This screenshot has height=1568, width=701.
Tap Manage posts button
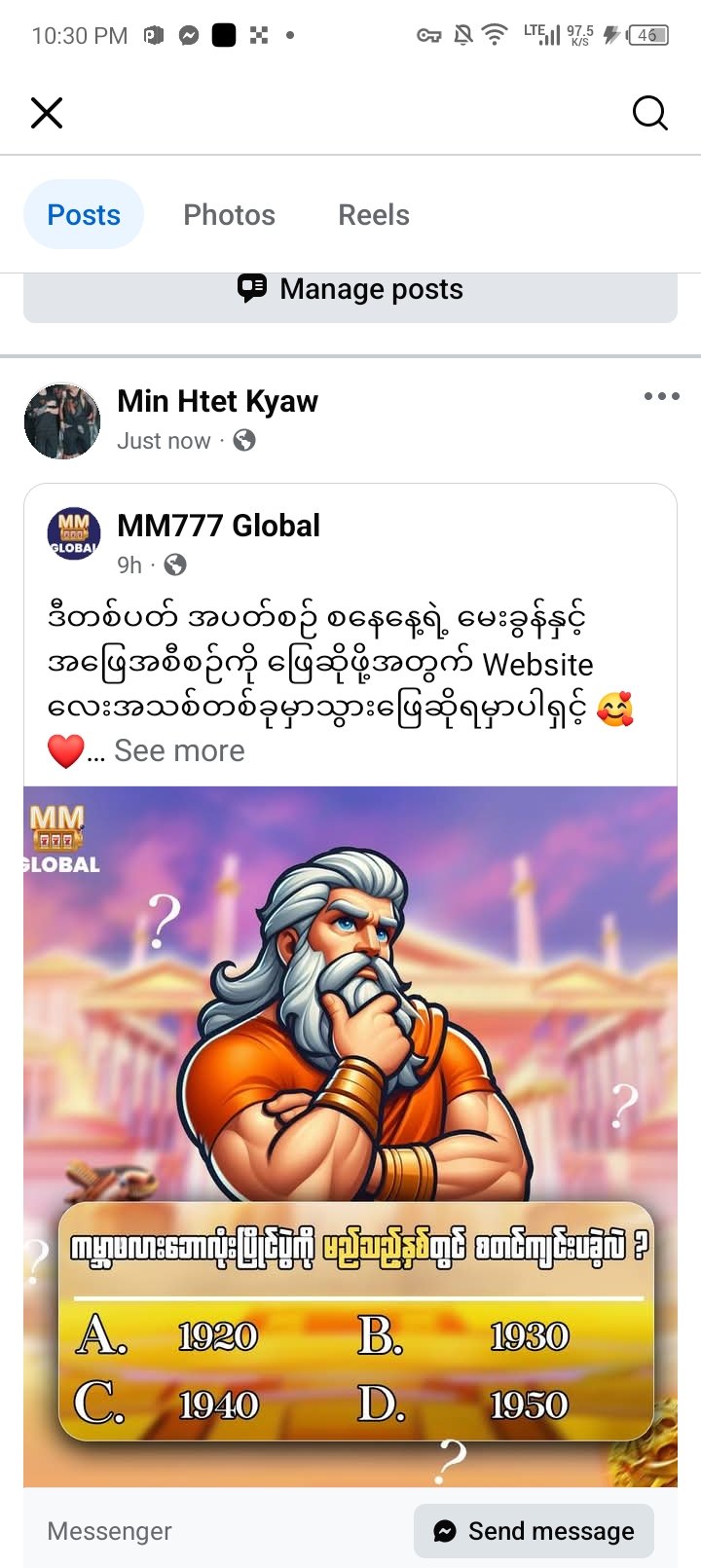350,290
